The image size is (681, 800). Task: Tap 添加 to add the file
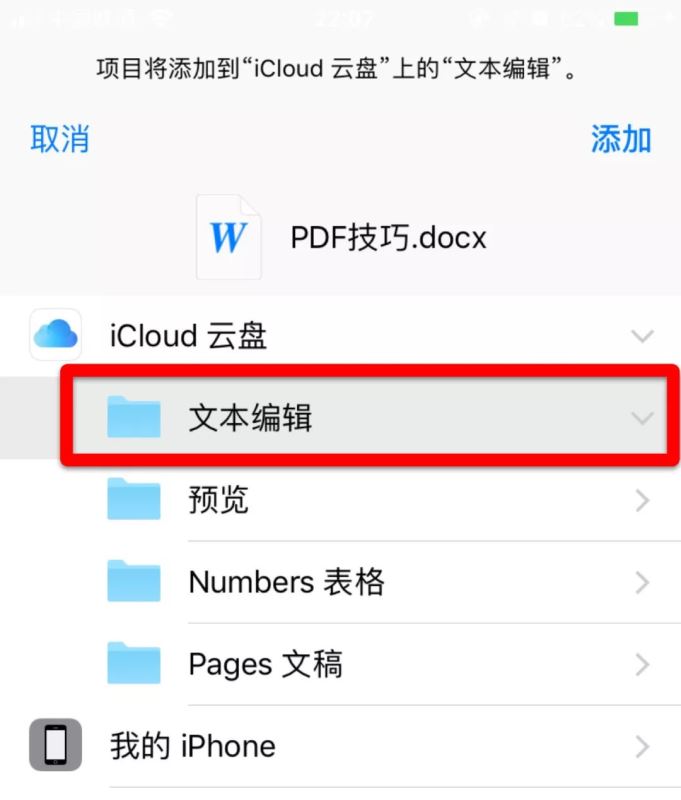(621, 139)
